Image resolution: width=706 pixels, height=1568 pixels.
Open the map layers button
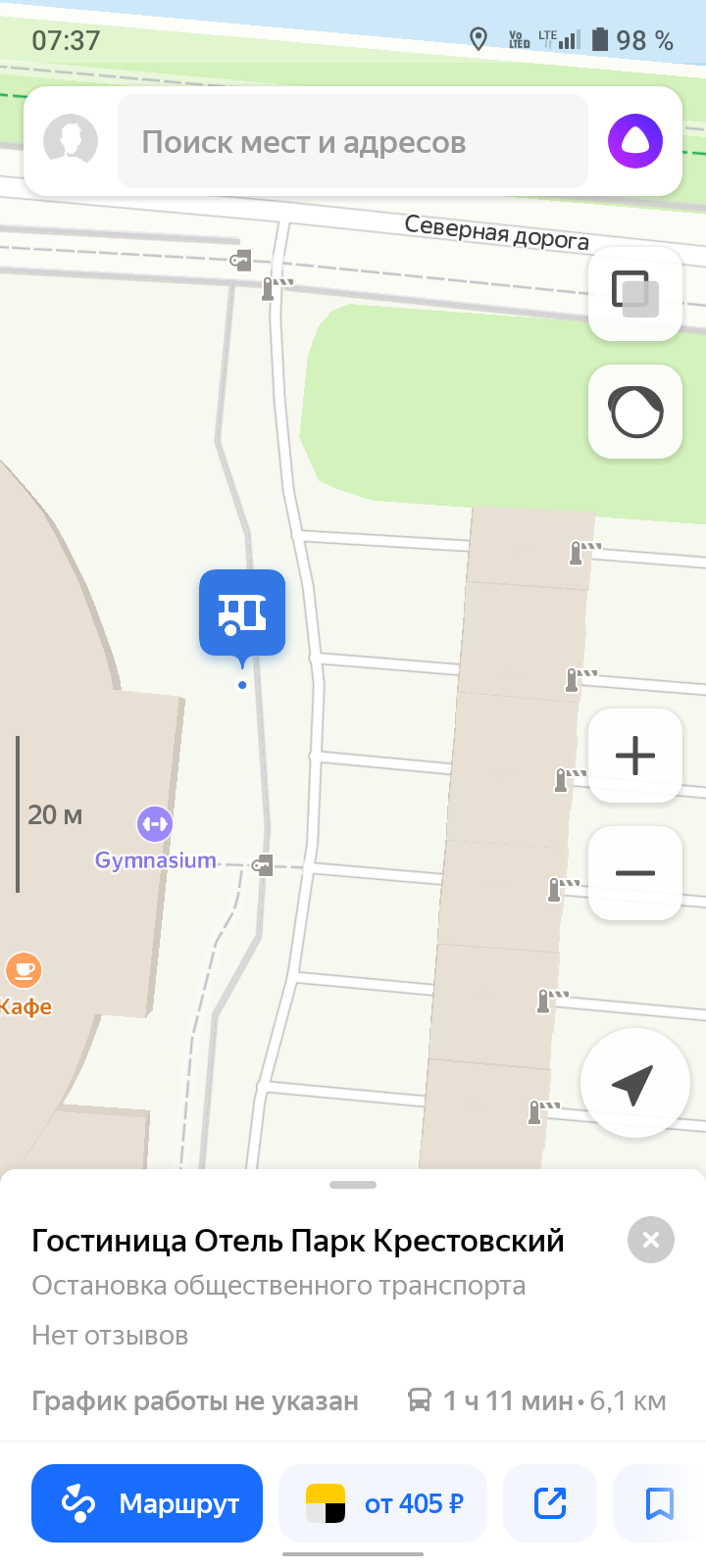coord(634,293)
